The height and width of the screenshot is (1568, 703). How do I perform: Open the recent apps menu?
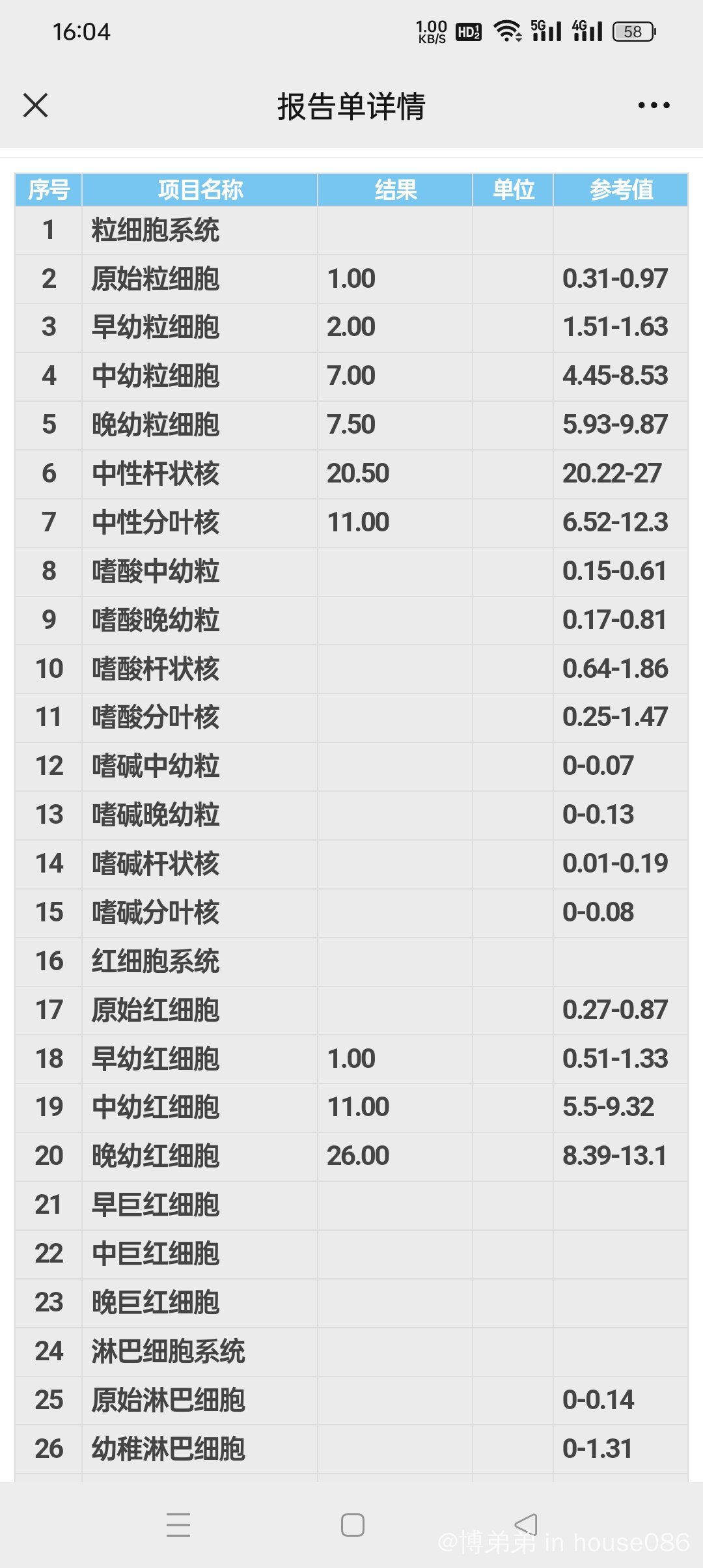tap(178, 1525)
